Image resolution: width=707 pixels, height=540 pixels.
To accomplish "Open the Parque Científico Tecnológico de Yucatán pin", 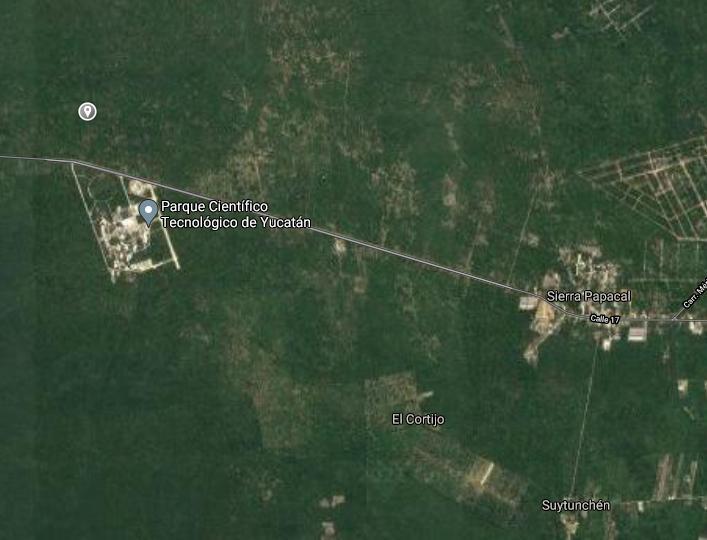I will 148,211.
